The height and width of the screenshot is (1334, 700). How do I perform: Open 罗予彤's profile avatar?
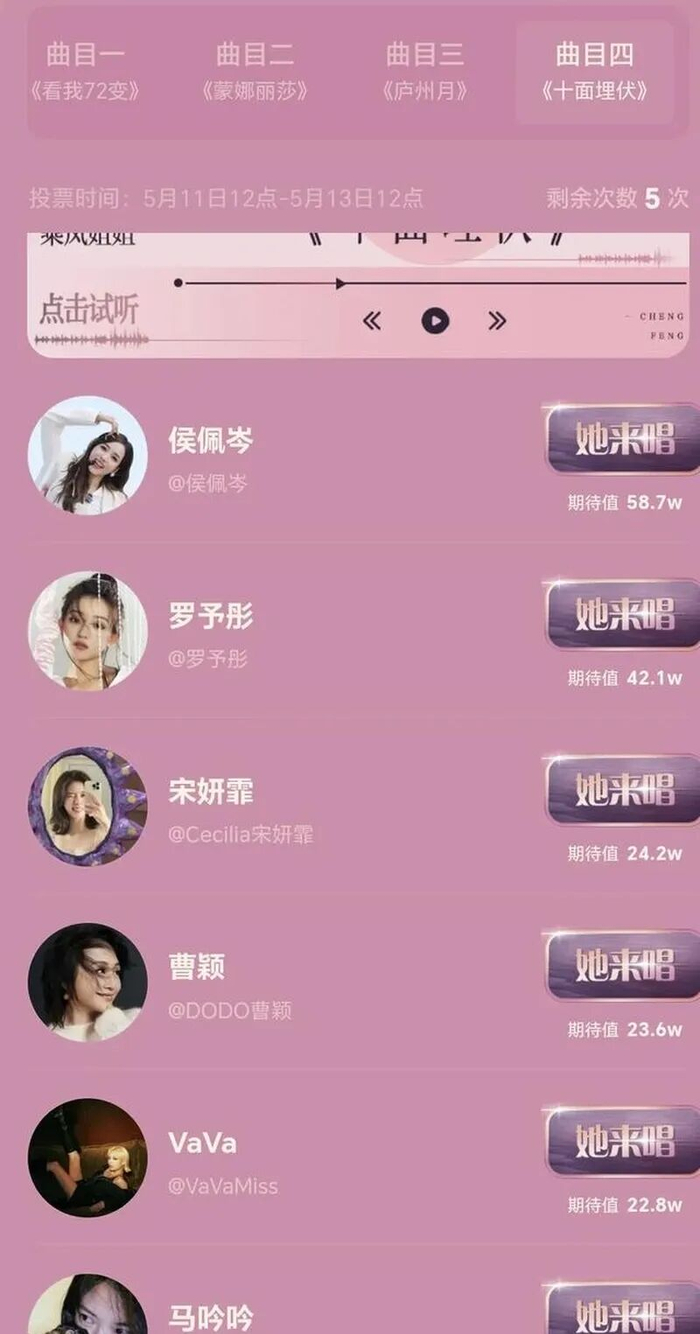tap(88, 631)
